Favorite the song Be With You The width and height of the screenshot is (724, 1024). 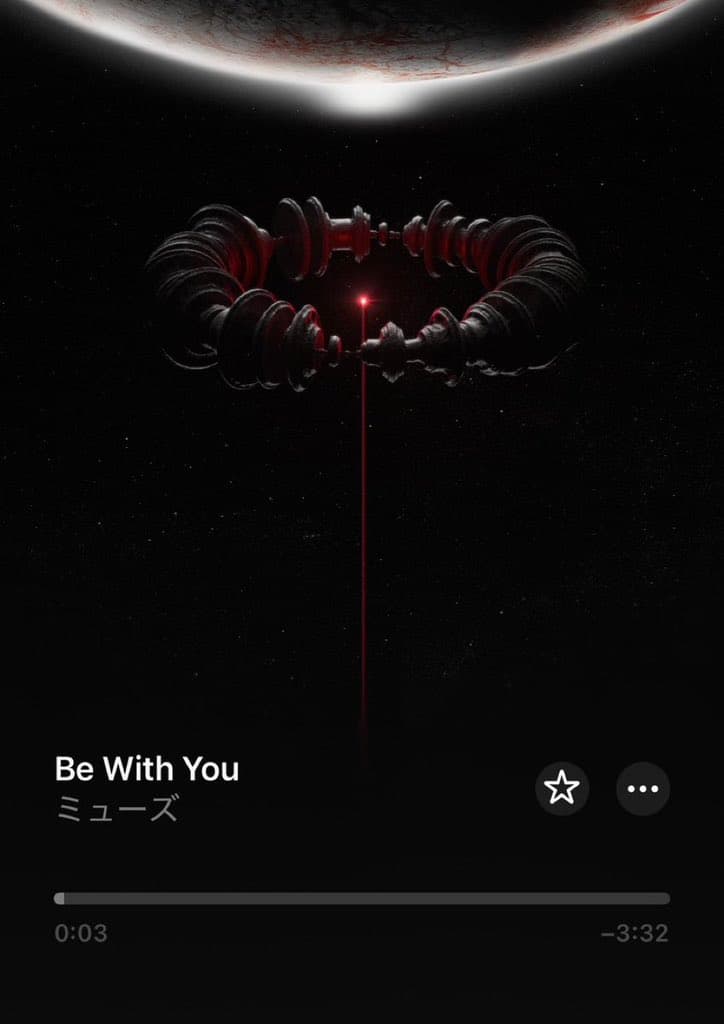click(x=562, y=789)
